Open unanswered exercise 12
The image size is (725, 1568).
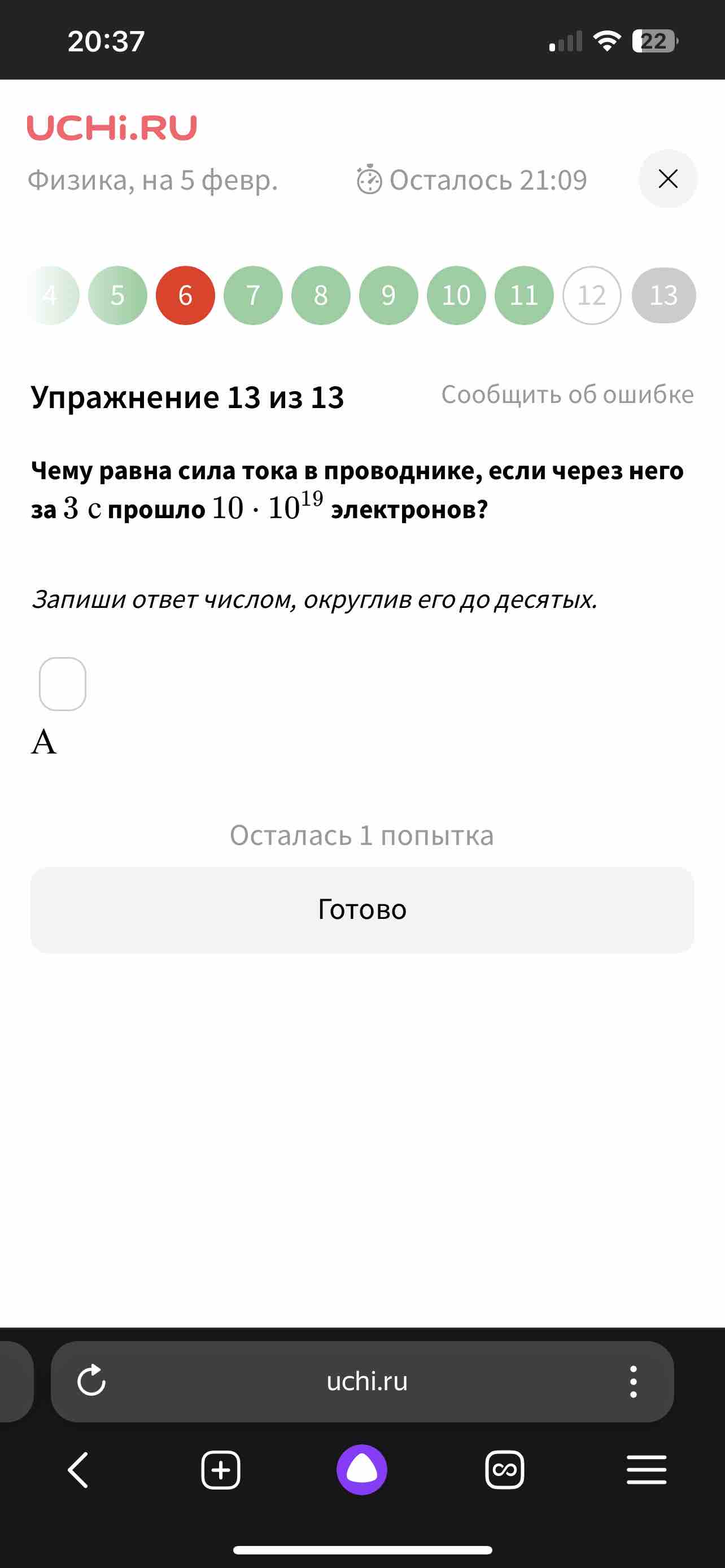pyautogui.click(x=592, y=295)
